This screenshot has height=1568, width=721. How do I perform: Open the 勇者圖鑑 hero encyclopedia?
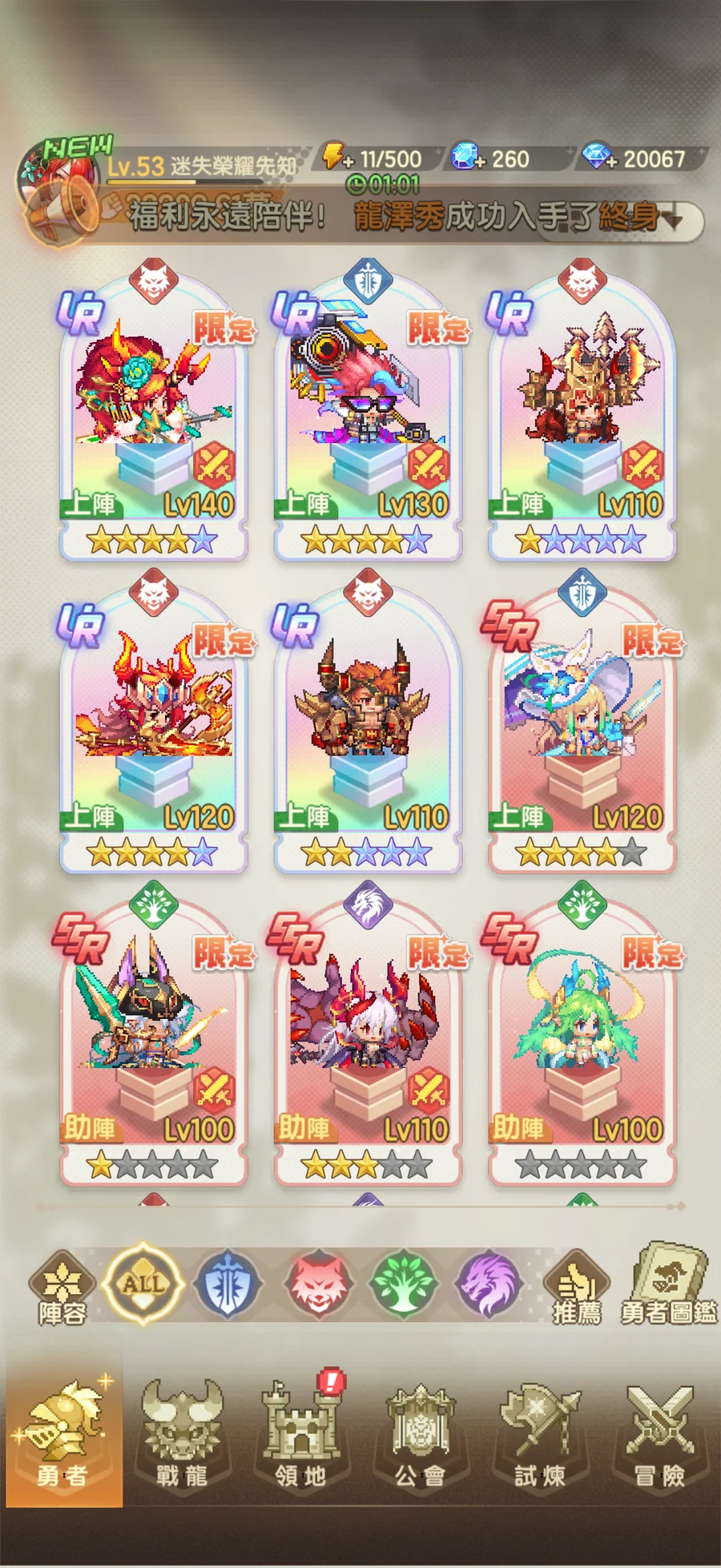668,1284
